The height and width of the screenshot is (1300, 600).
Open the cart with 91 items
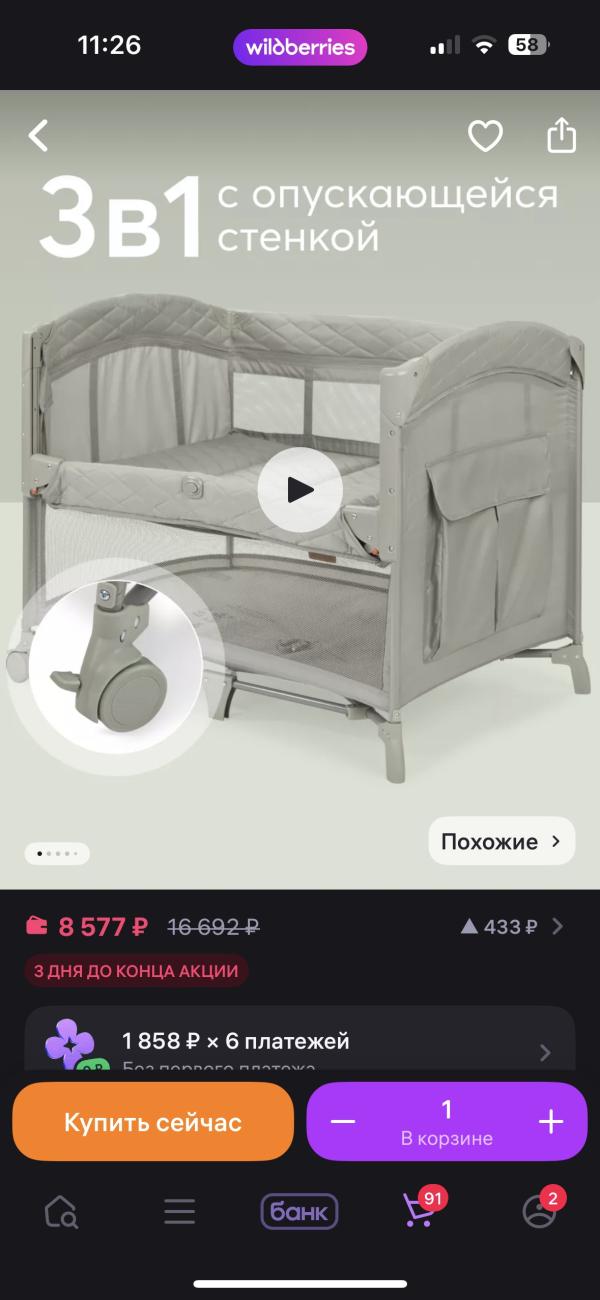[x=417, y=1213]
